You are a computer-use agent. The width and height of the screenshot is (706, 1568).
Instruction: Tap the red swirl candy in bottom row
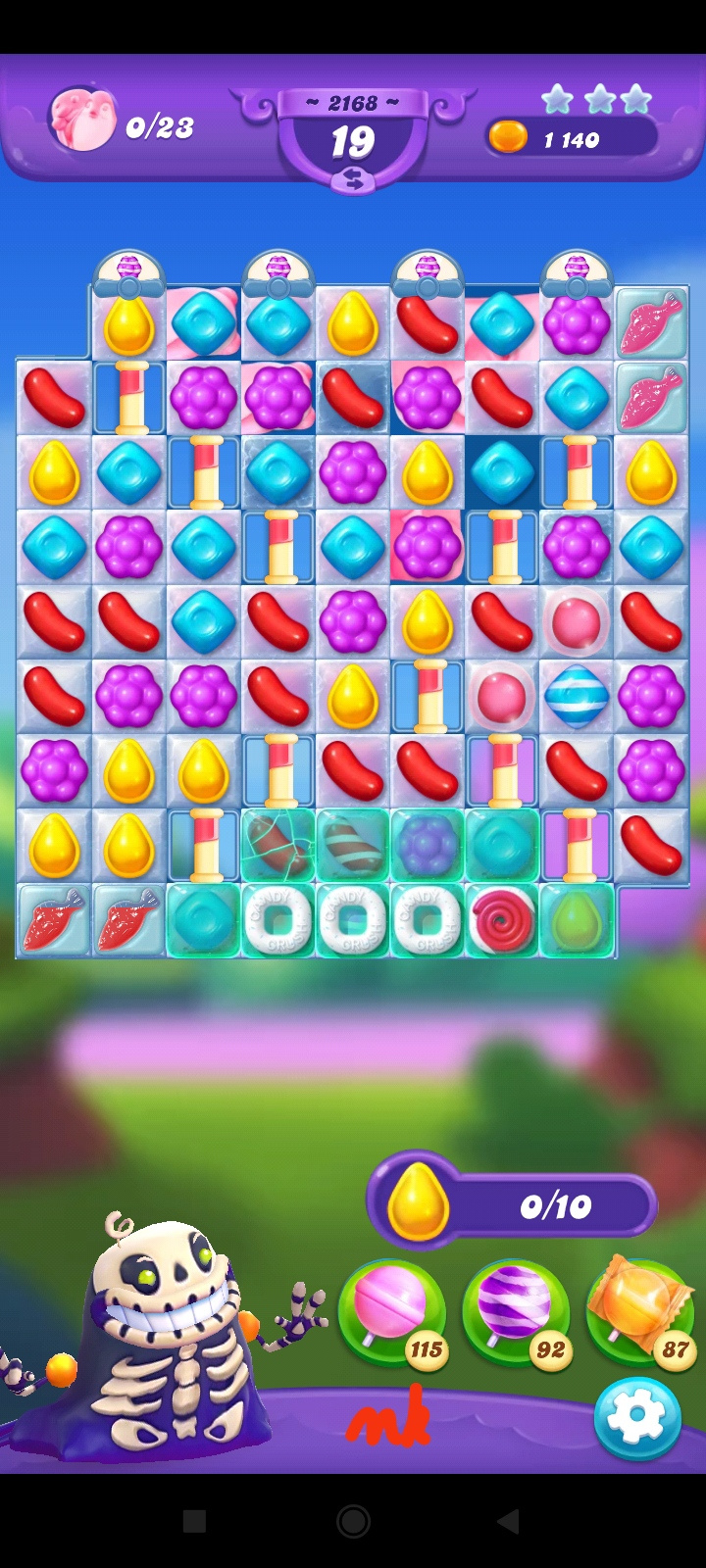pyautogui.click(x=502, y=921)
